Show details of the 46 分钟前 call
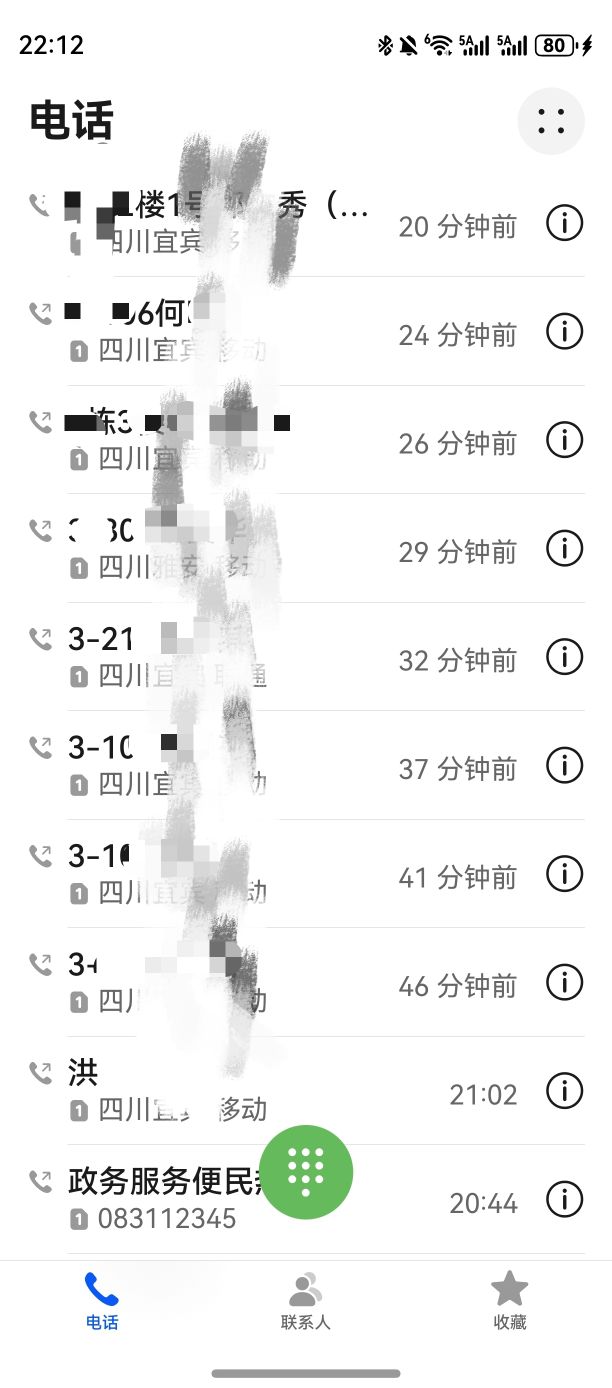This screenshot has height=1388, width=612. (564, 982)
